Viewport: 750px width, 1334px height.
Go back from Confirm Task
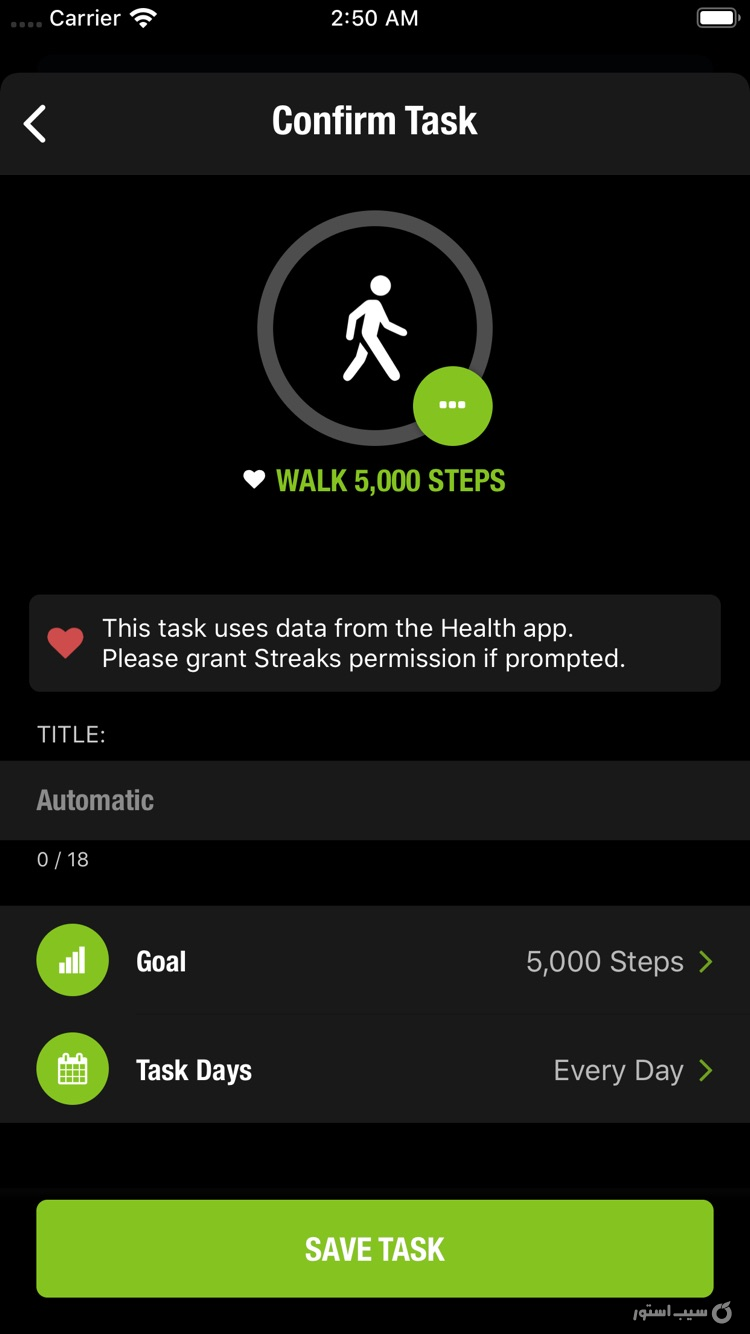tap(36, 124)
